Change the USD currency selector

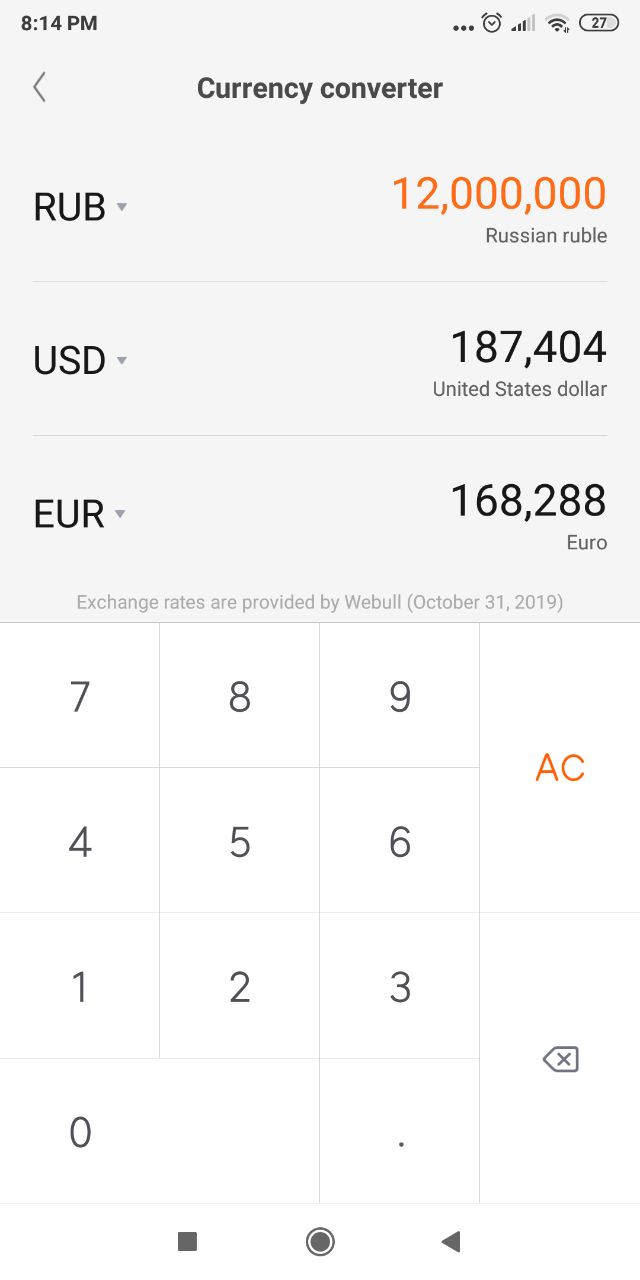coord(81,360)
